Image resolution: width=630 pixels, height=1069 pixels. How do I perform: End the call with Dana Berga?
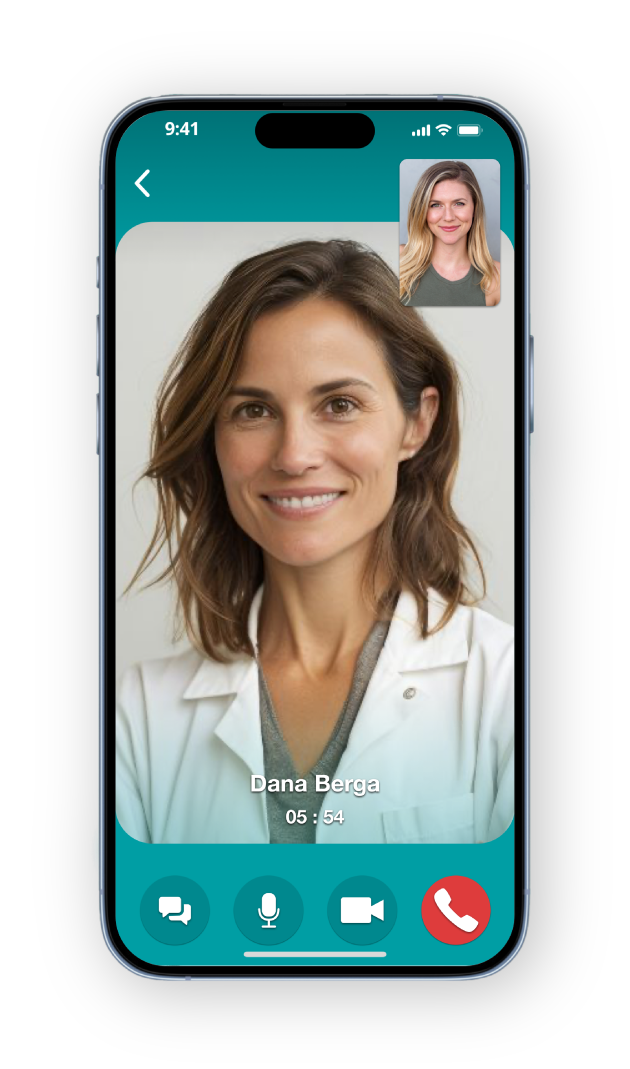pyautogui.click(x=456, y=910)
